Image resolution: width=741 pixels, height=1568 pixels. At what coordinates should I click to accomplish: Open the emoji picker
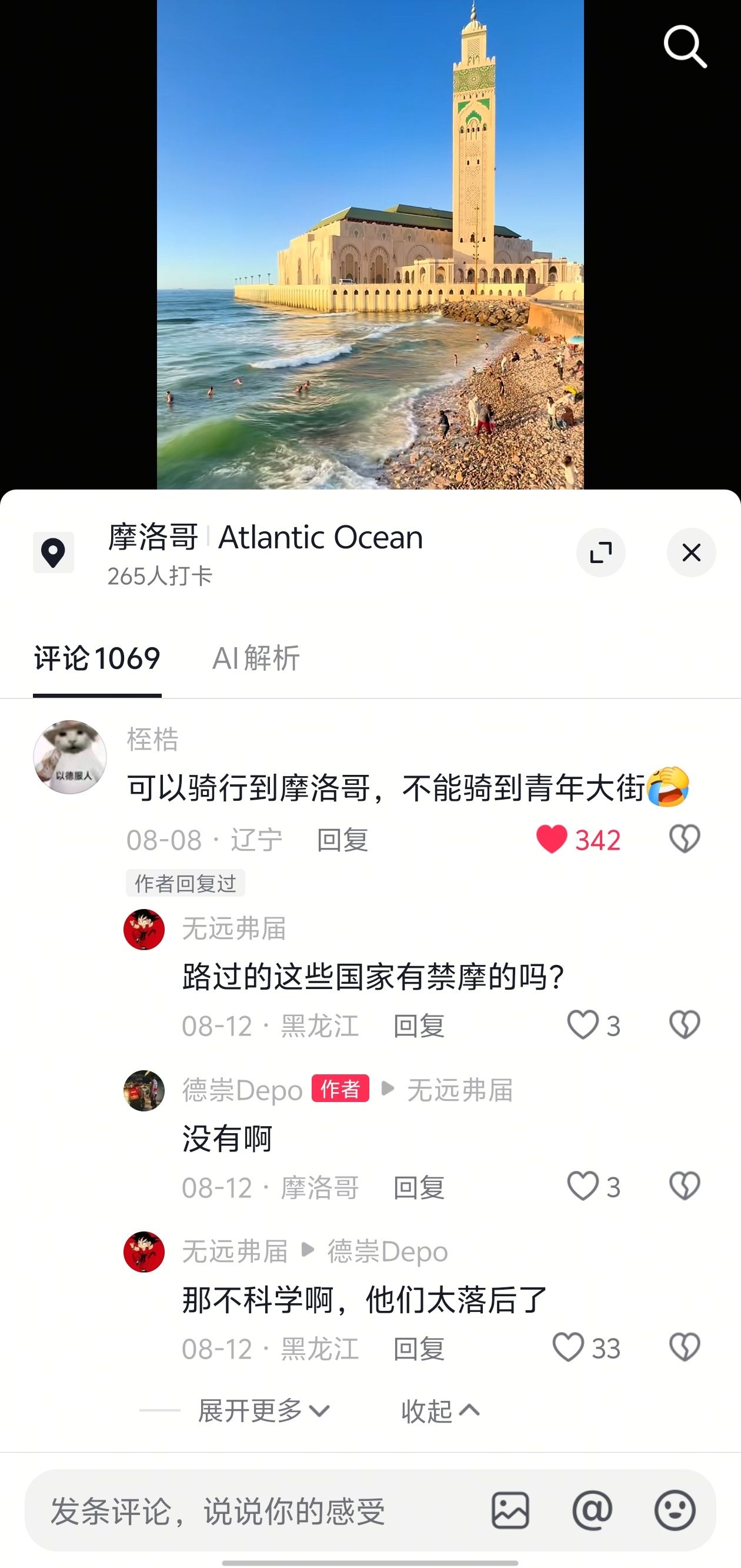(x=675, y=1511)
